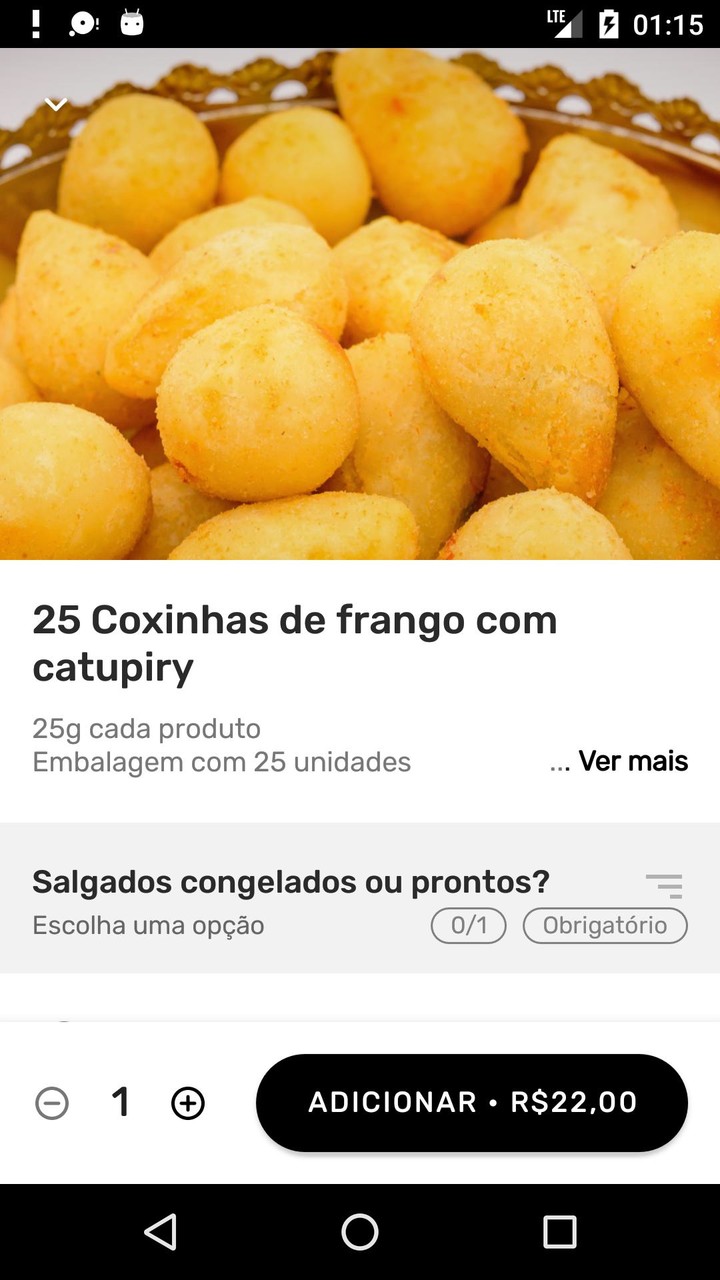The width and height of the screenshot is (720, 1280).
Task: Tap the list icon beside Salgados congelados
Action: (x=664, y=885)
